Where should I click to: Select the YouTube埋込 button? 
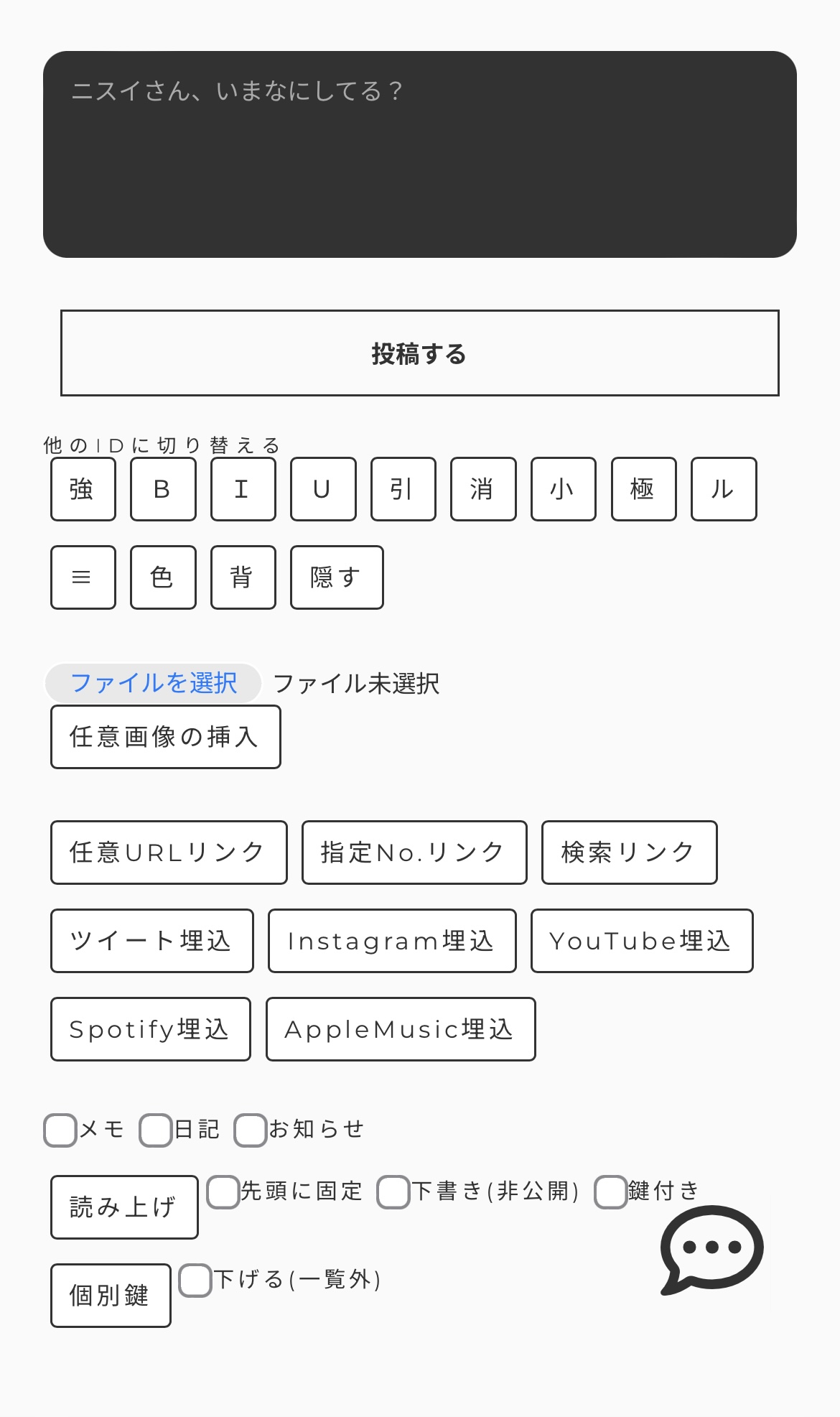click(x=641, y=941)
